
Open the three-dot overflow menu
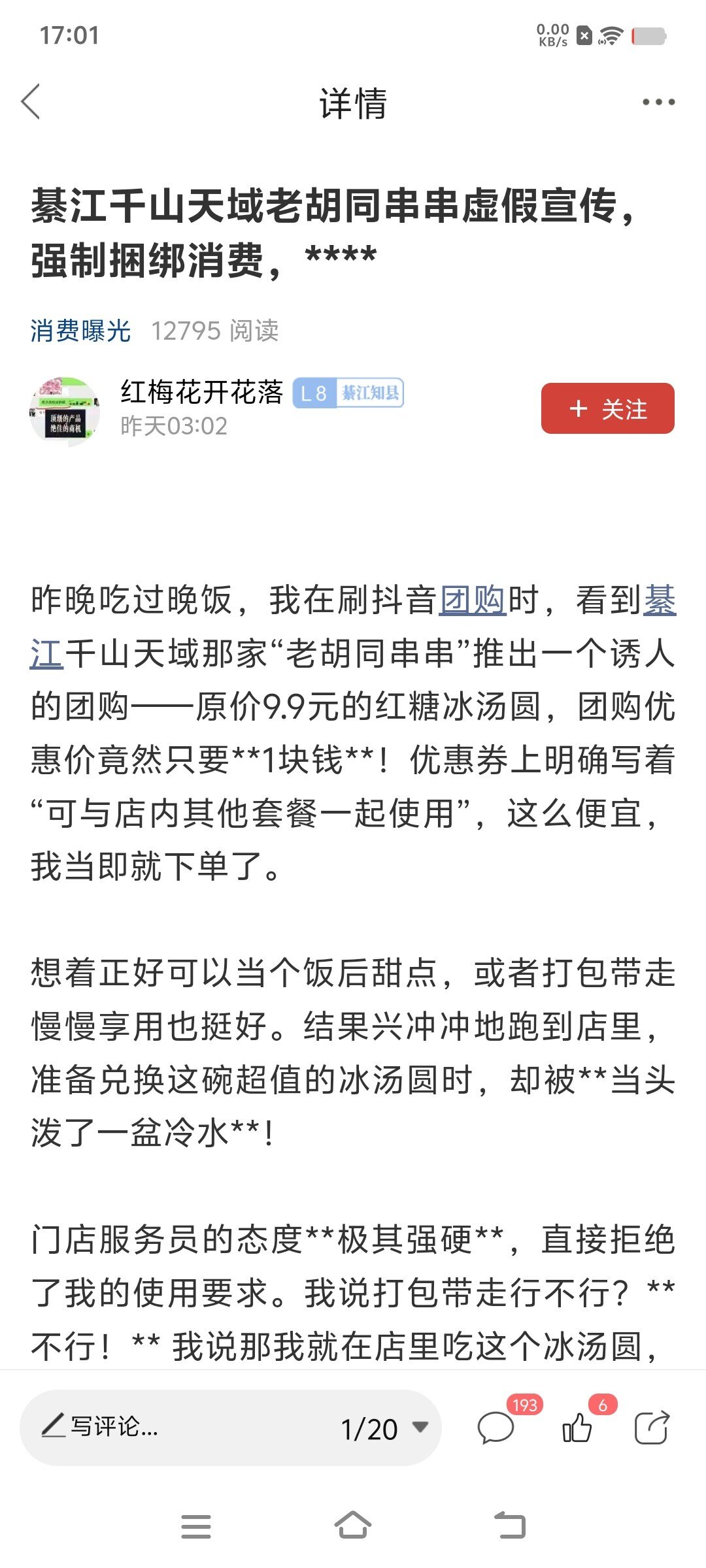pos(658,102)
